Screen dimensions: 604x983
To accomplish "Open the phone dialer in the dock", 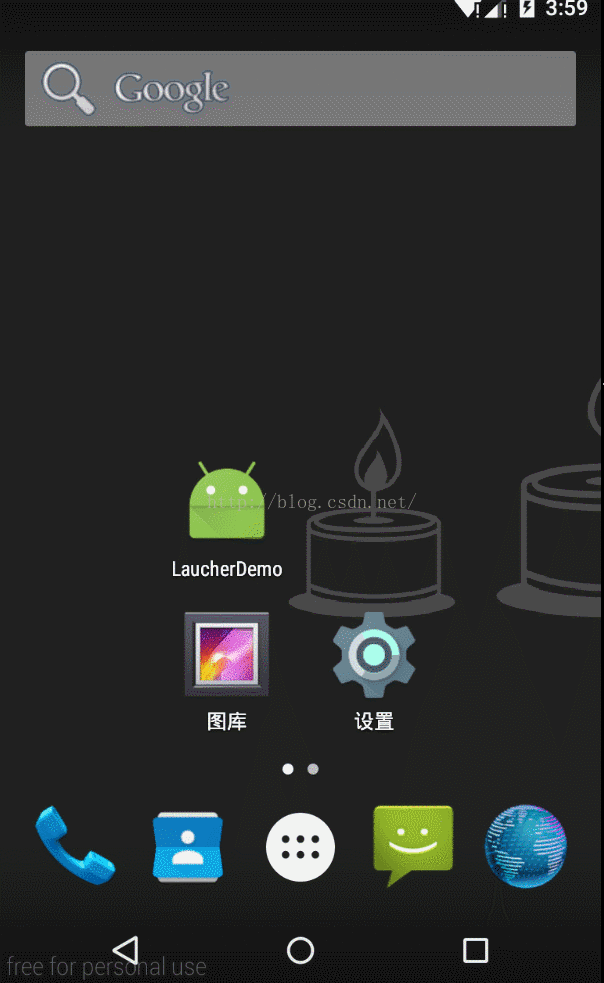I will [75, 846].
